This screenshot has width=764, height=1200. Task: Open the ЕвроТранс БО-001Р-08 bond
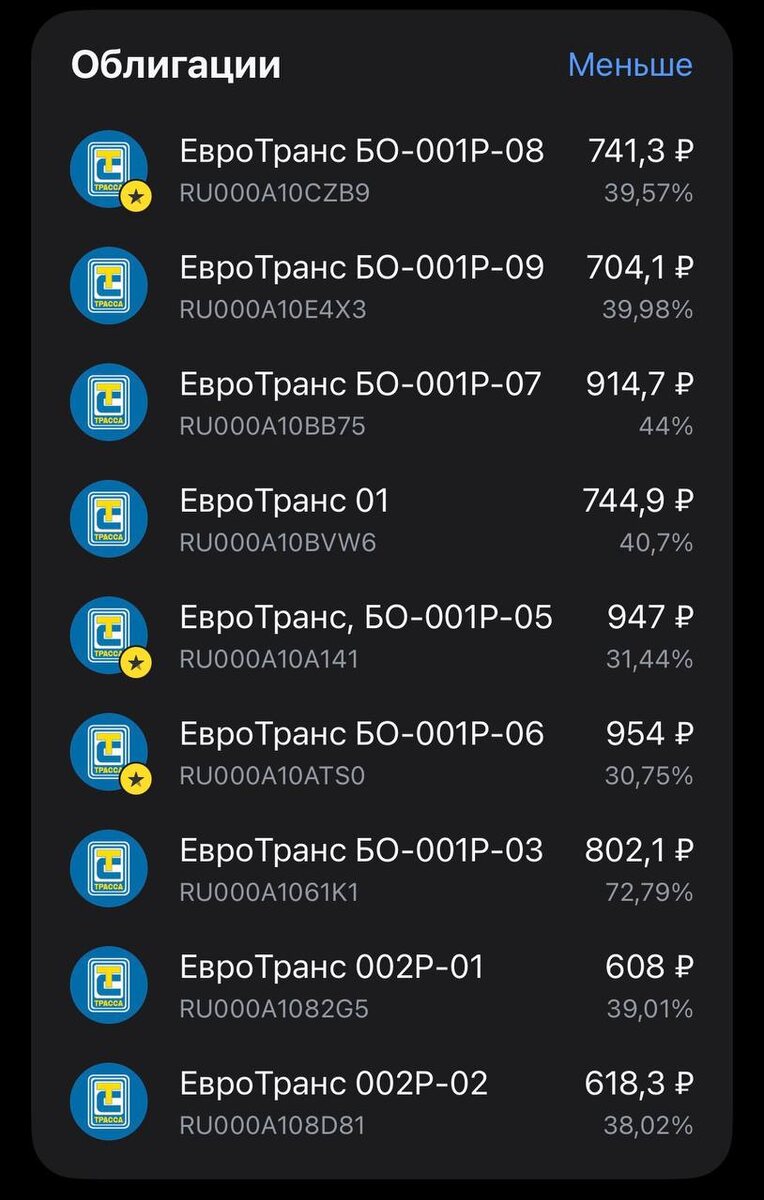pyautogui.click(x=382, y=170)
